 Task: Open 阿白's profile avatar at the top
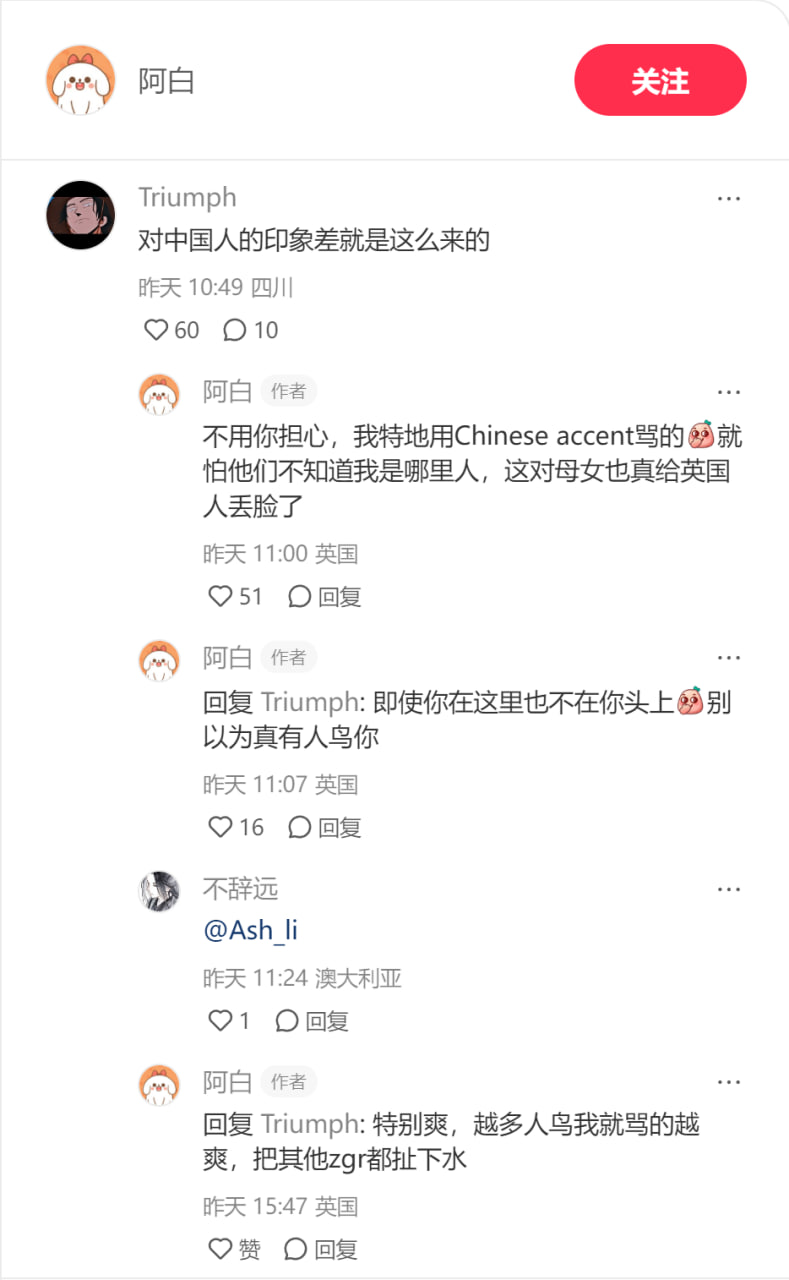(x=80, y=81)
